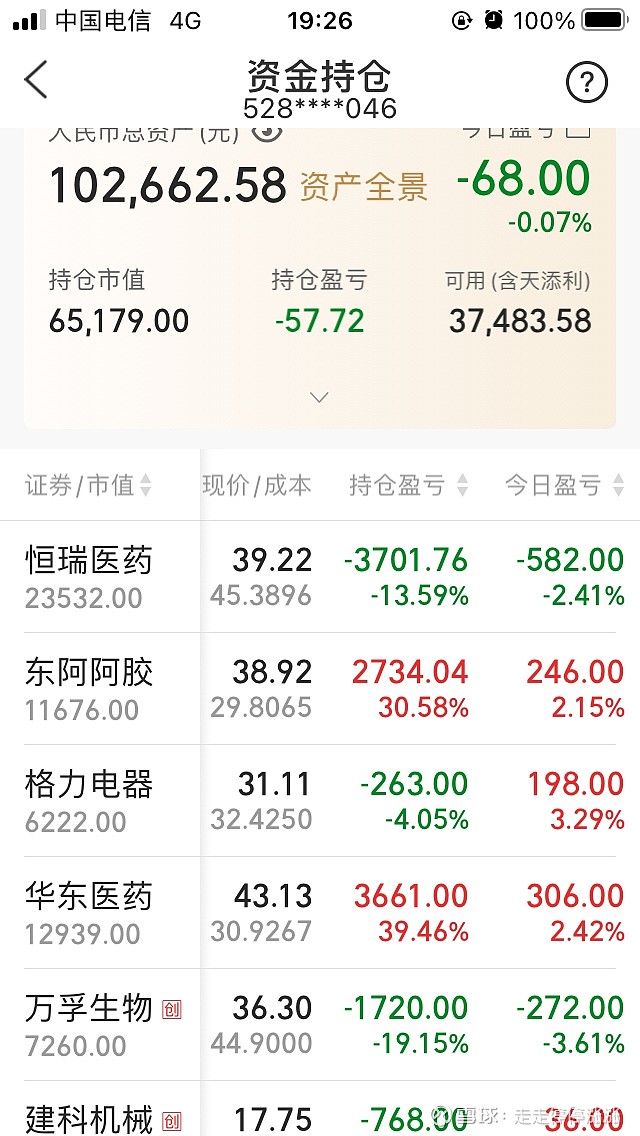This screenshot has width=640, height=1136.
Task: Expand the asset summary card chevron
Action: [x=319, y=397]
